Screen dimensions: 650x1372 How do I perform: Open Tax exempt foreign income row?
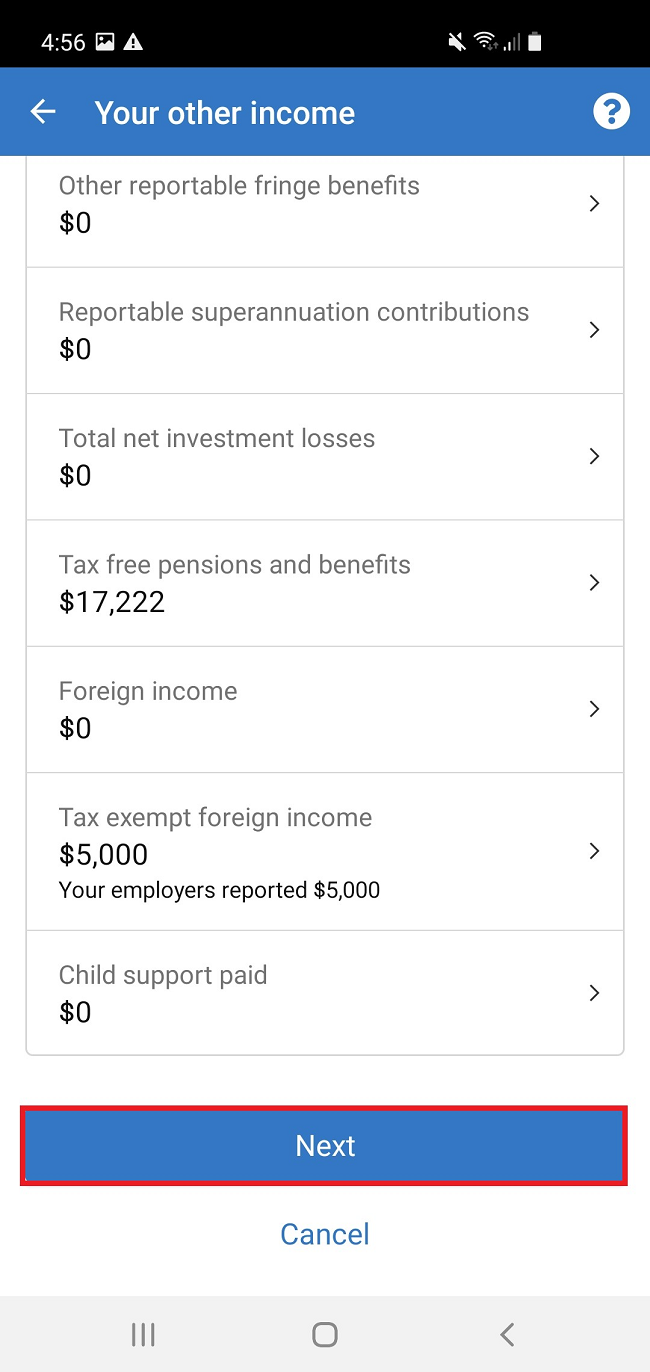(325, 852)
